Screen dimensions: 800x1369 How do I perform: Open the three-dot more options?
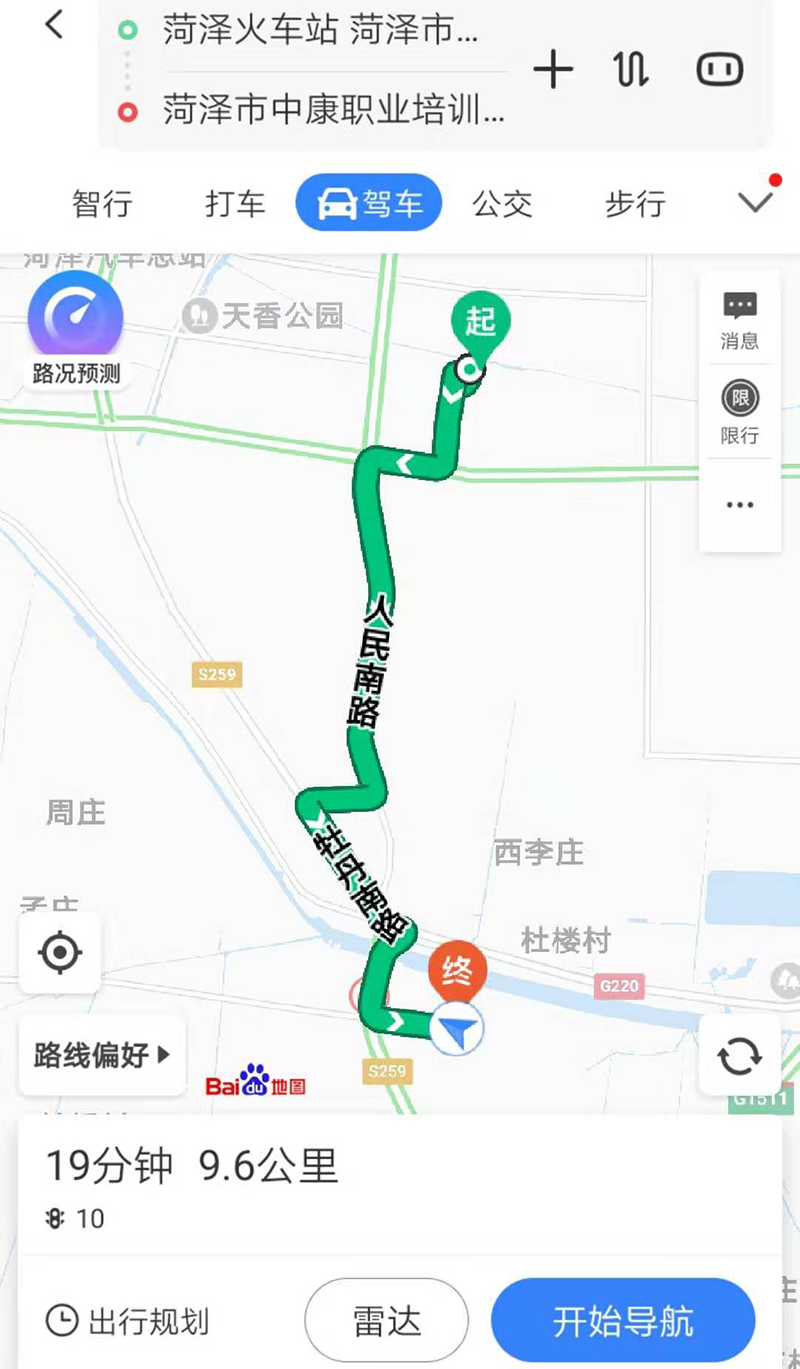[740, 505]
